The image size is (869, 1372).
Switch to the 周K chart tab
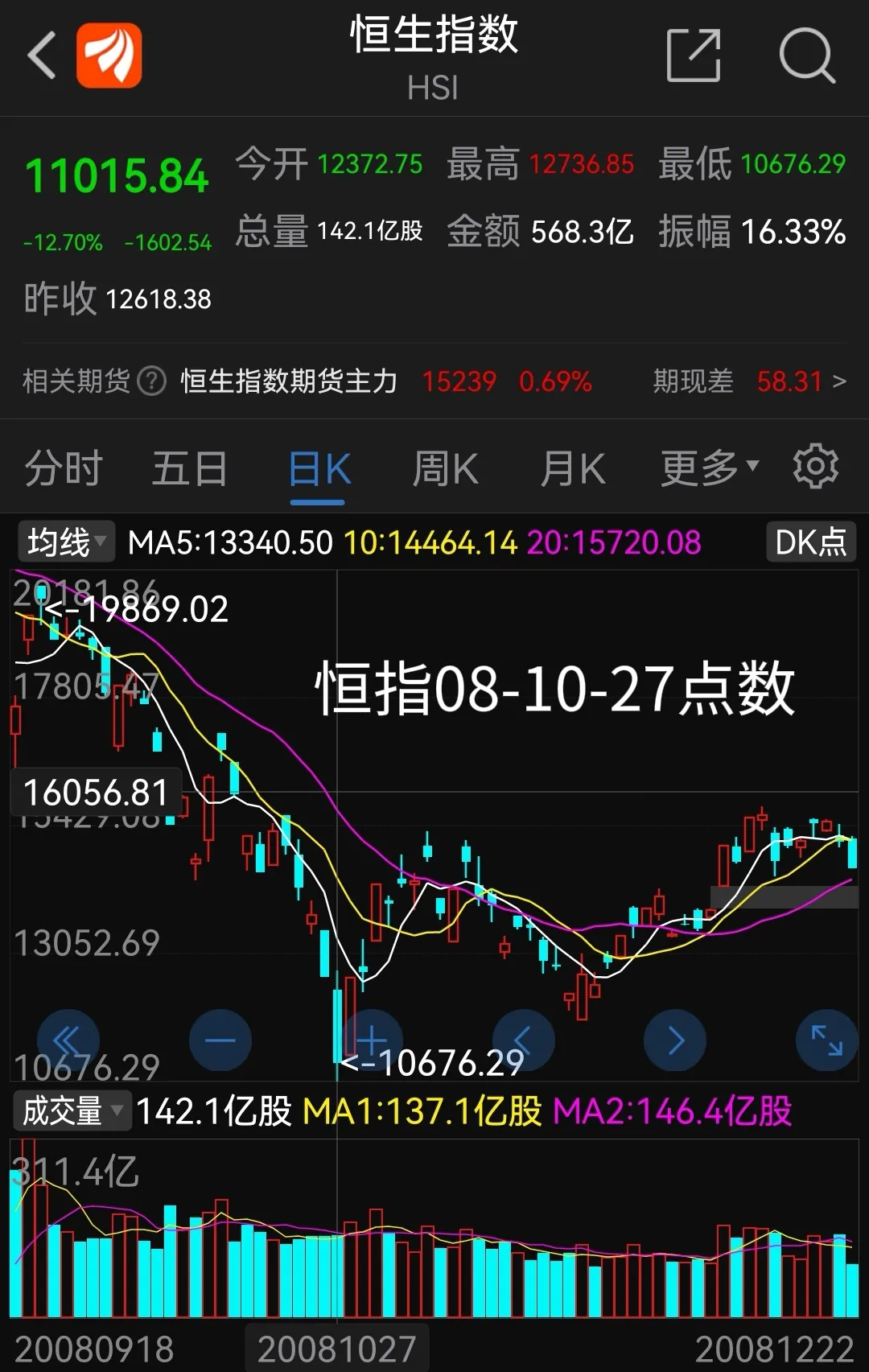pyautogui.click(x=445, y=468)
